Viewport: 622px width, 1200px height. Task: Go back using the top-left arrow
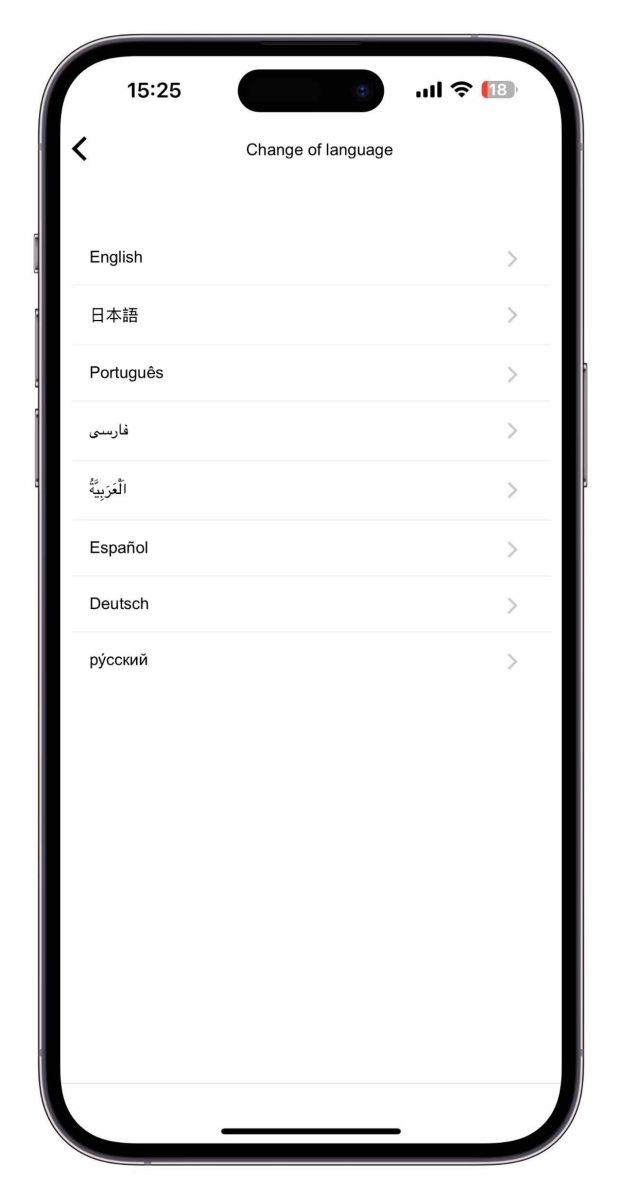pos(80,149)
